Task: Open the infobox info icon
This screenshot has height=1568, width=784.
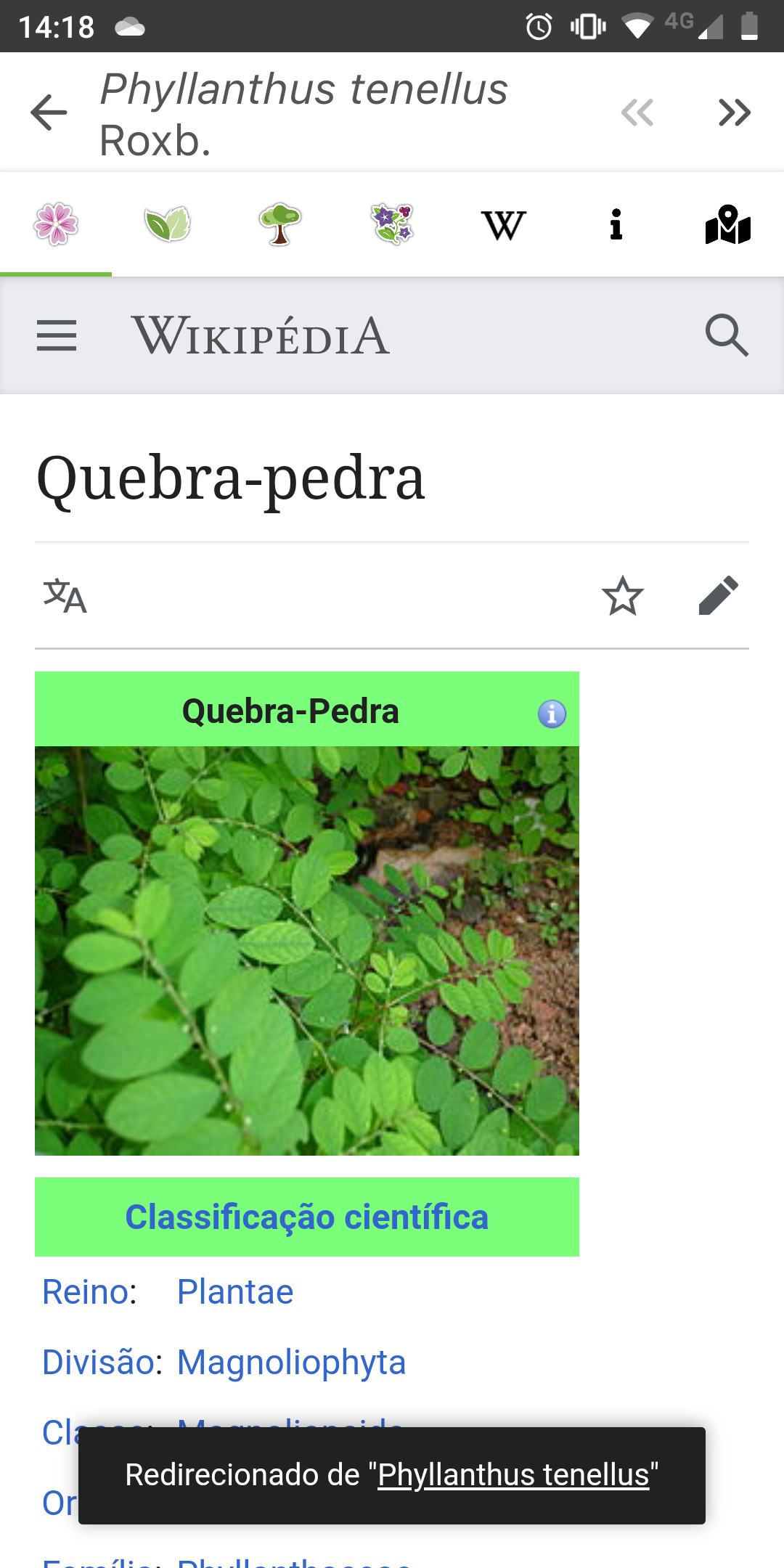Action: tap(552, 714)
